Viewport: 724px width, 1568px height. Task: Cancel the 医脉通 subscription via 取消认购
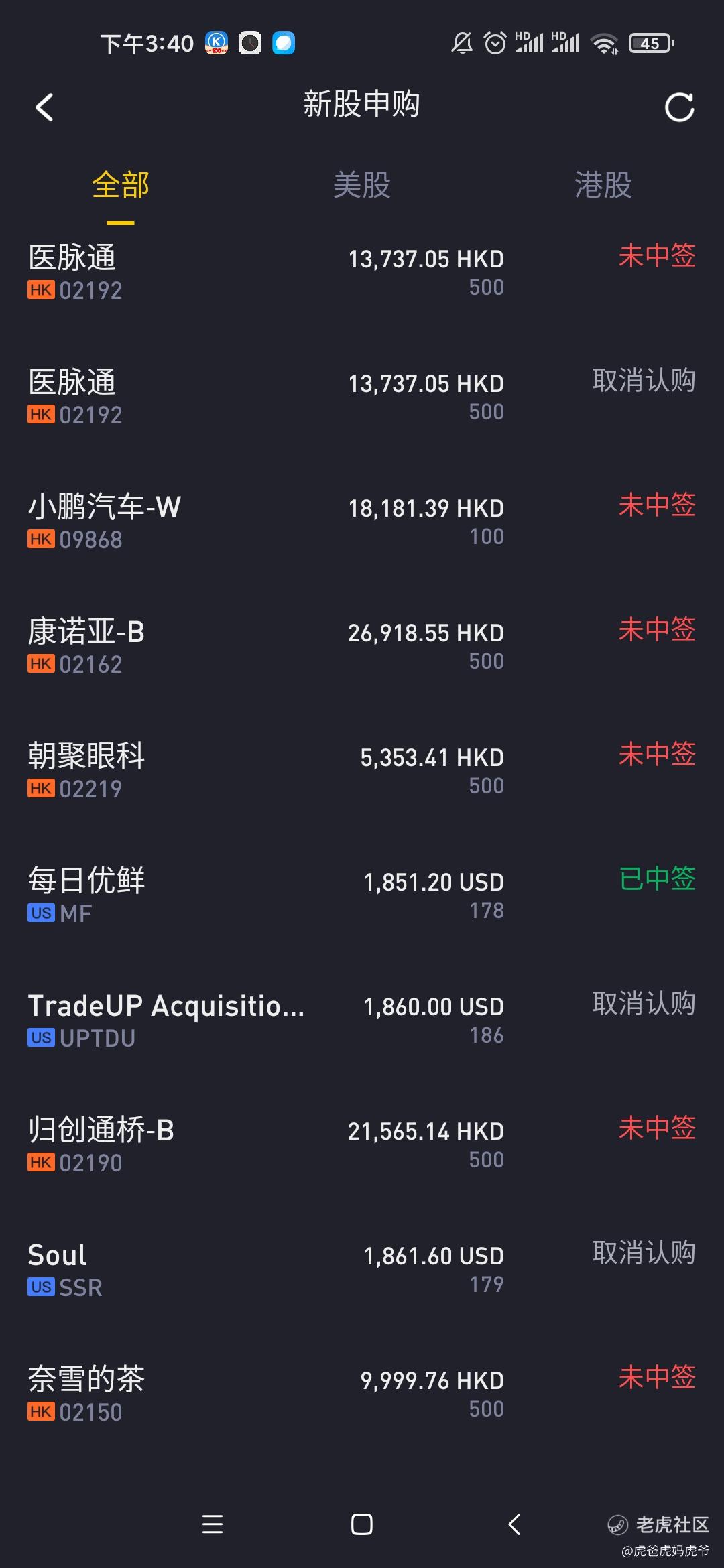(644, 381)
